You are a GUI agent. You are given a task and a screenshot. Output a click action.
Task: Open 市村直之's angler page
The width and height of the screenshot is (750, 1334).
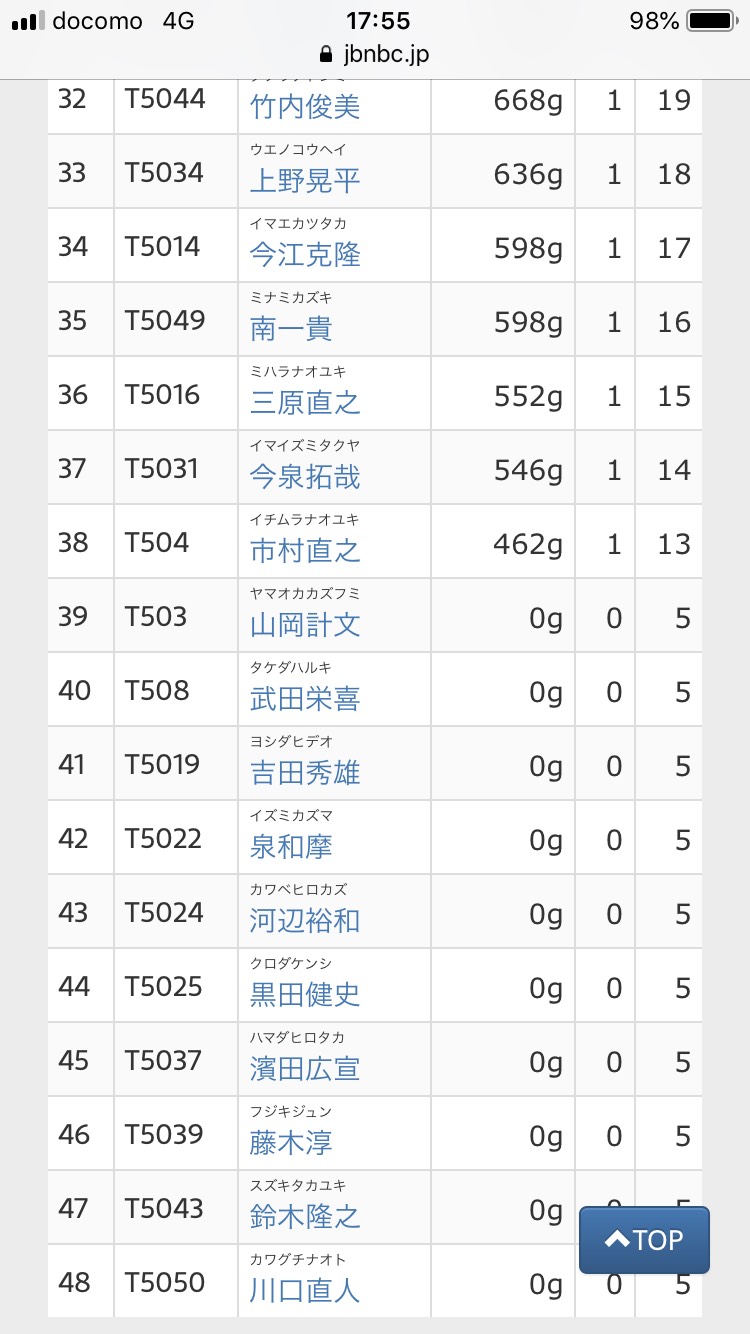point(305,550)
